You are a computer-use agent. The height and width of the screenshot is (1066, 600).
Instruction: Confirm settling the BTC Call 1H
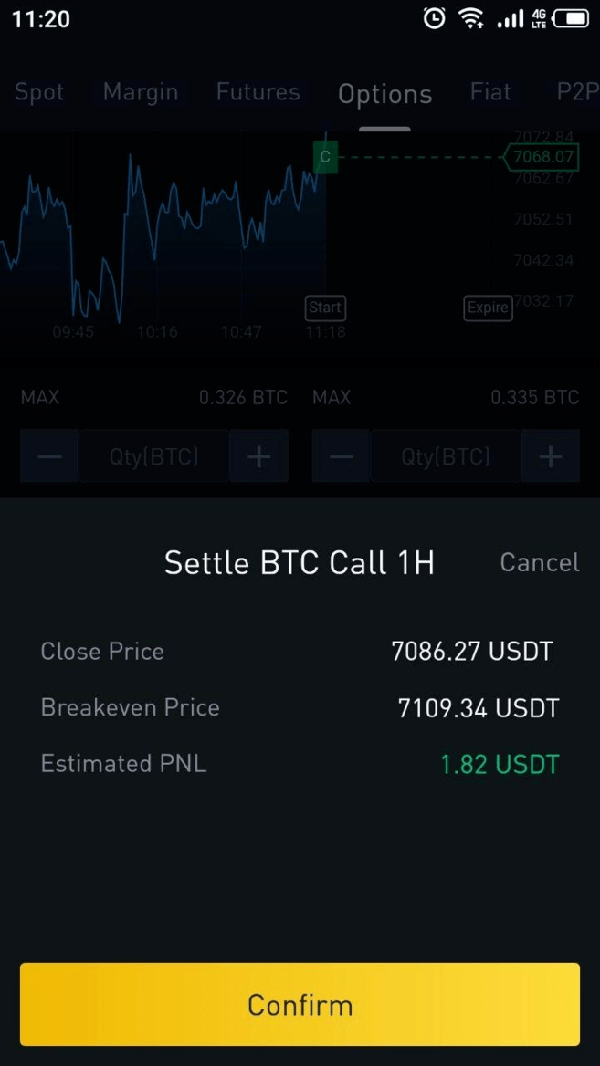click(x=300, y=1004)
